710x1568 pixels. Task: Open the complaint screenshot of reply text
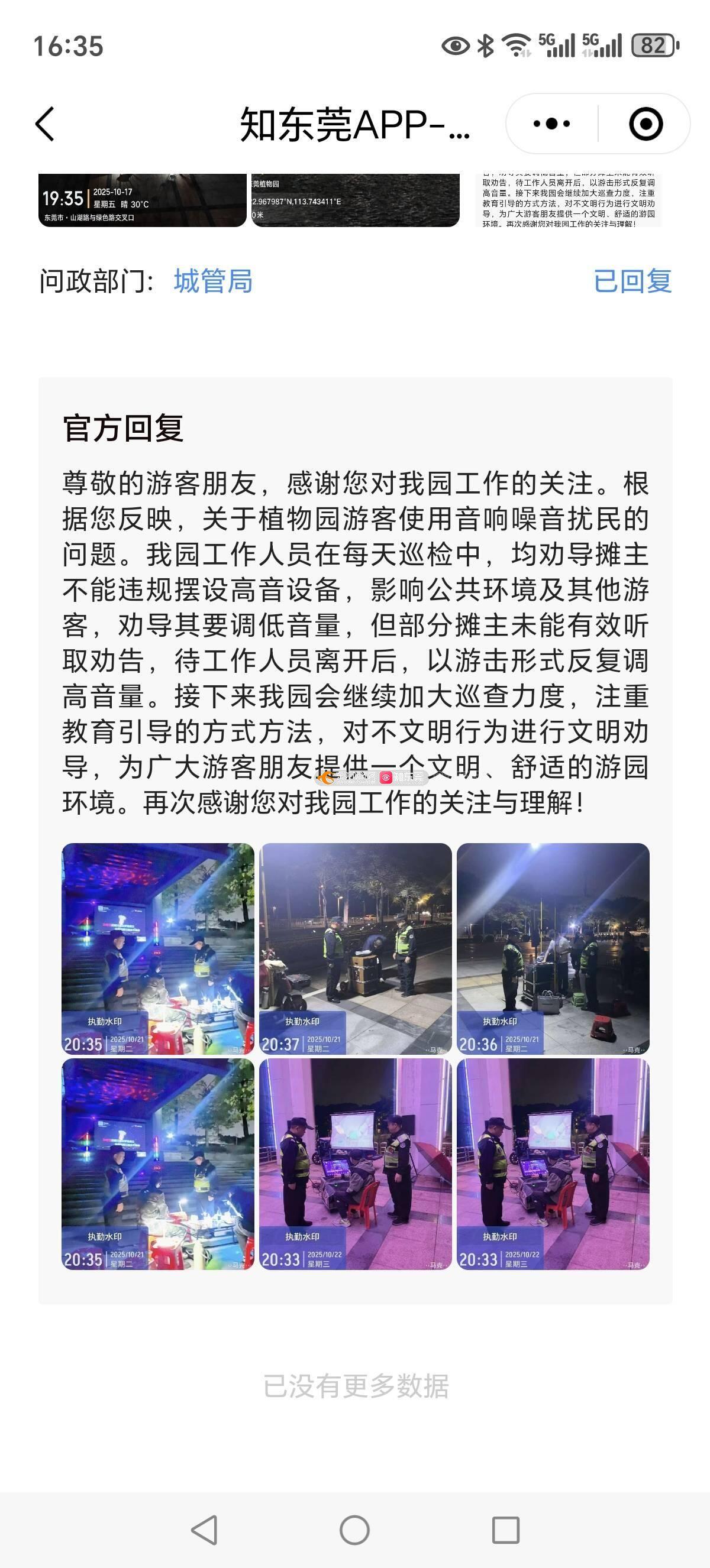point(568,200)
